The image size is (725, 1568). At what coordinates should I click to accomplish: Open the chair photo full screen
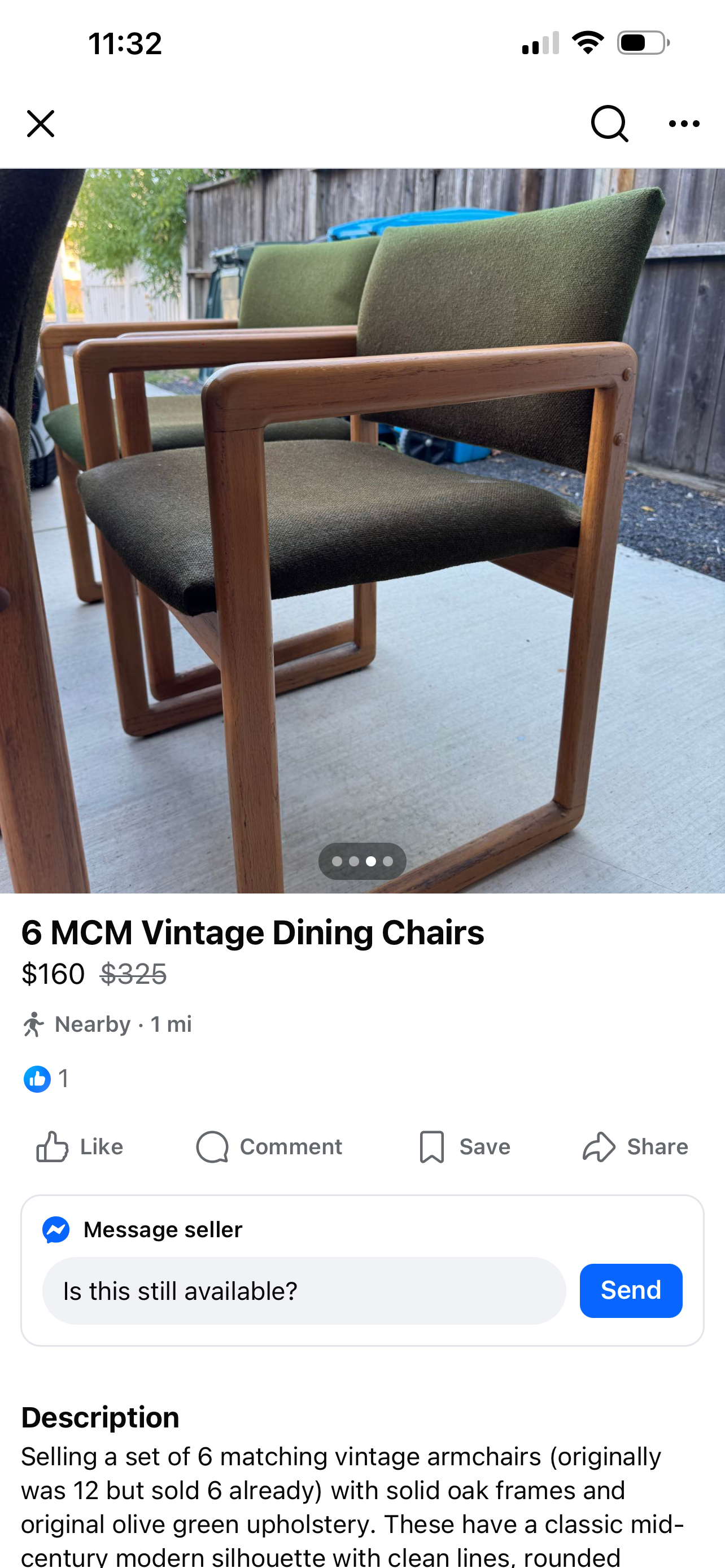pos(362,531)
